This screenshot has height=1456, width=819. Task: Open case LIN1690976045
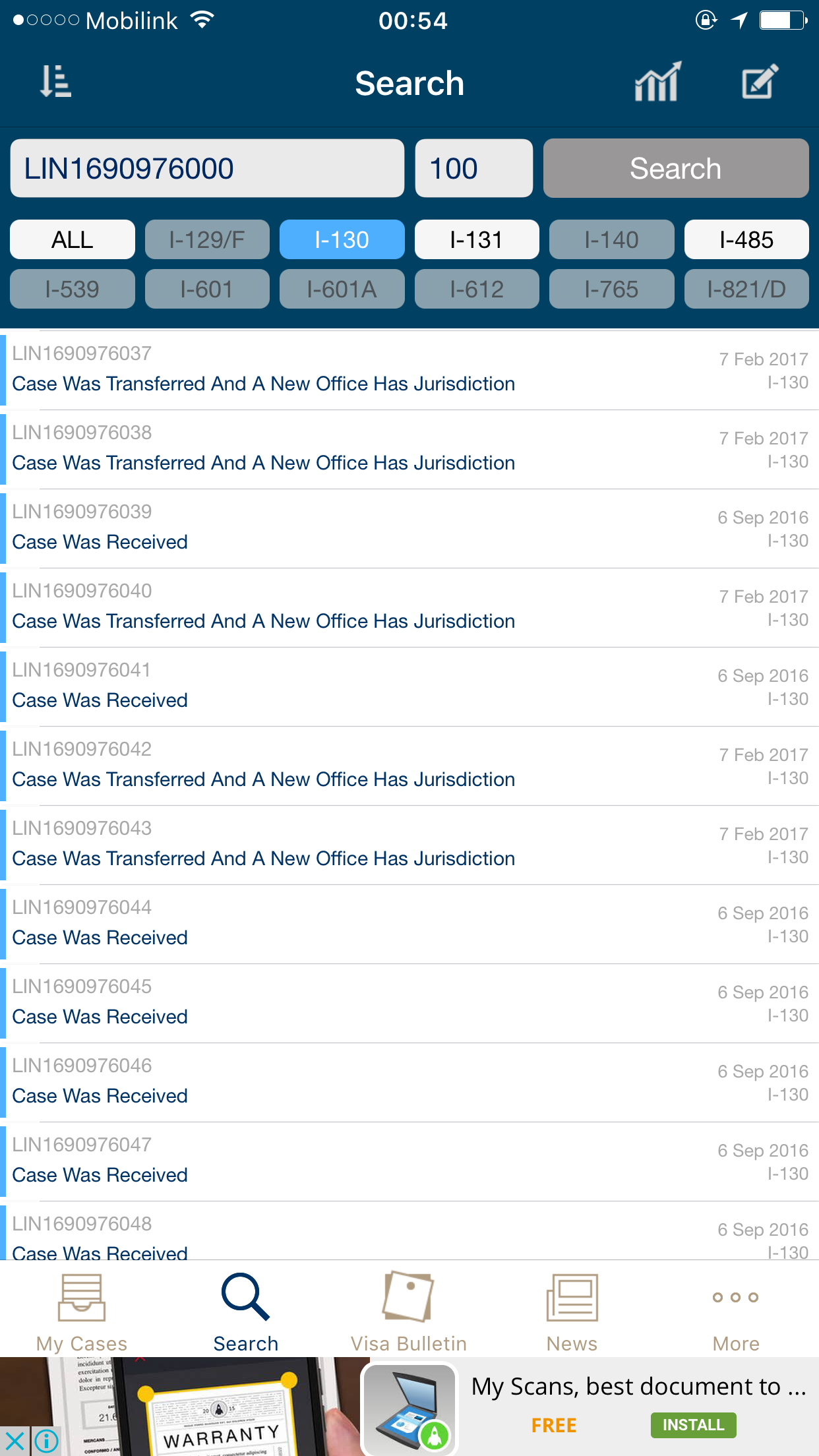[x=409, y=1003]
